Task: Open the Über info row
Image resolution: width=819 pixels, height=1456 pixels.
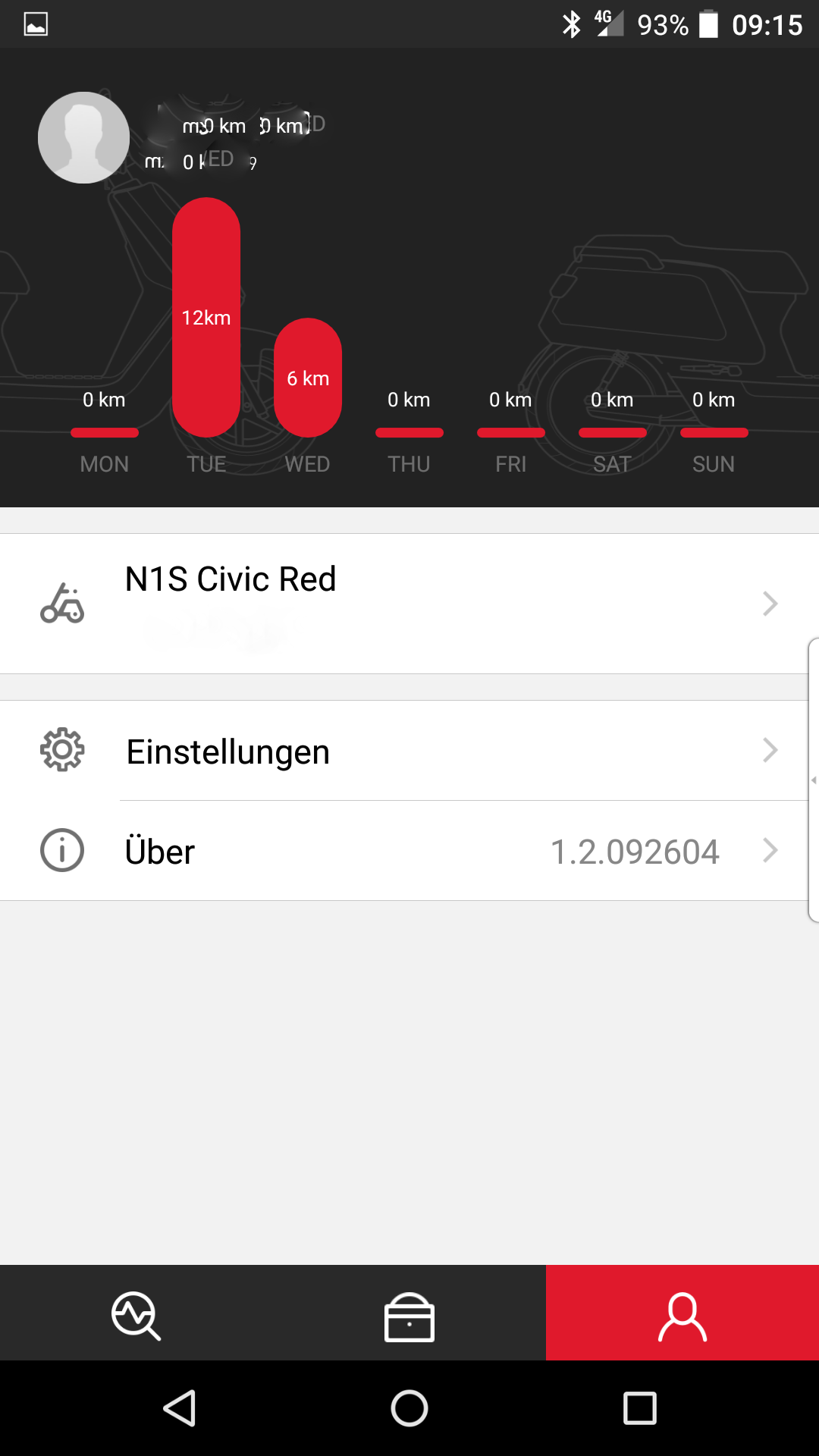Action: point(409,851)
